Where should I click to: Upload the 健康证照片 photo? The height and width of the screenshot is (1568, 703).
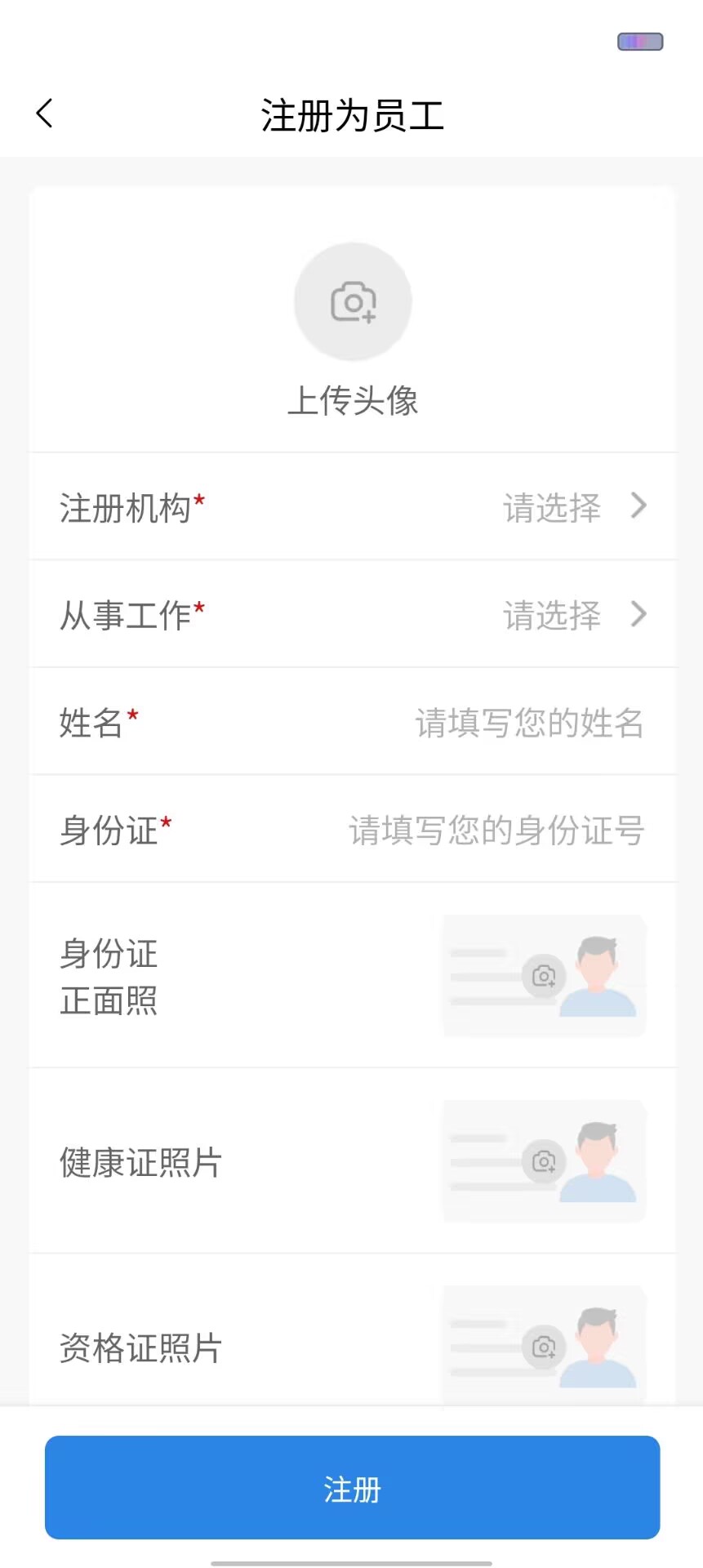click(x=544, y=1161)
